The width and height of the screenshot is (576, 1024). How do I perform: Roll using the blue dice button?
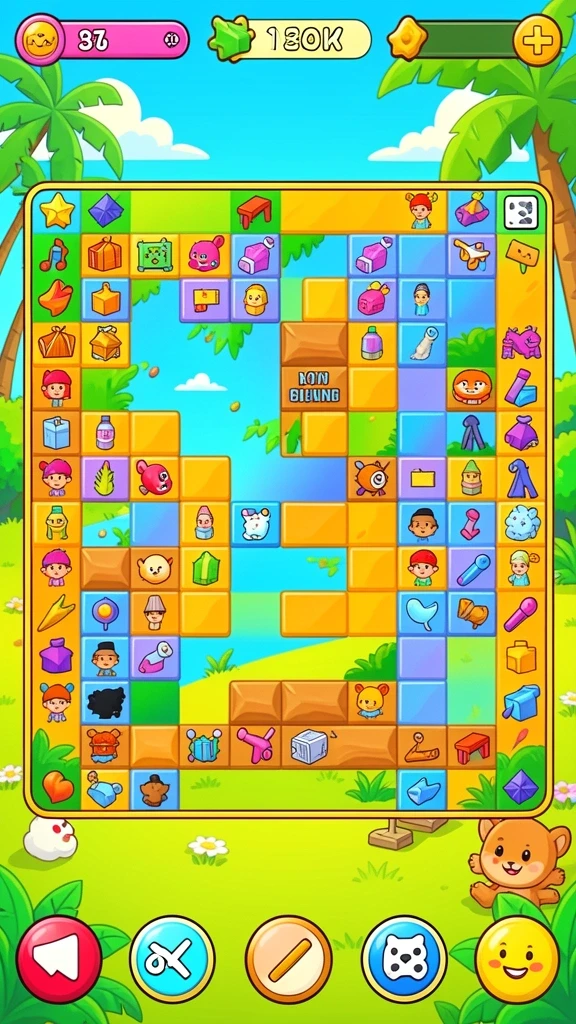pos(404,958)
